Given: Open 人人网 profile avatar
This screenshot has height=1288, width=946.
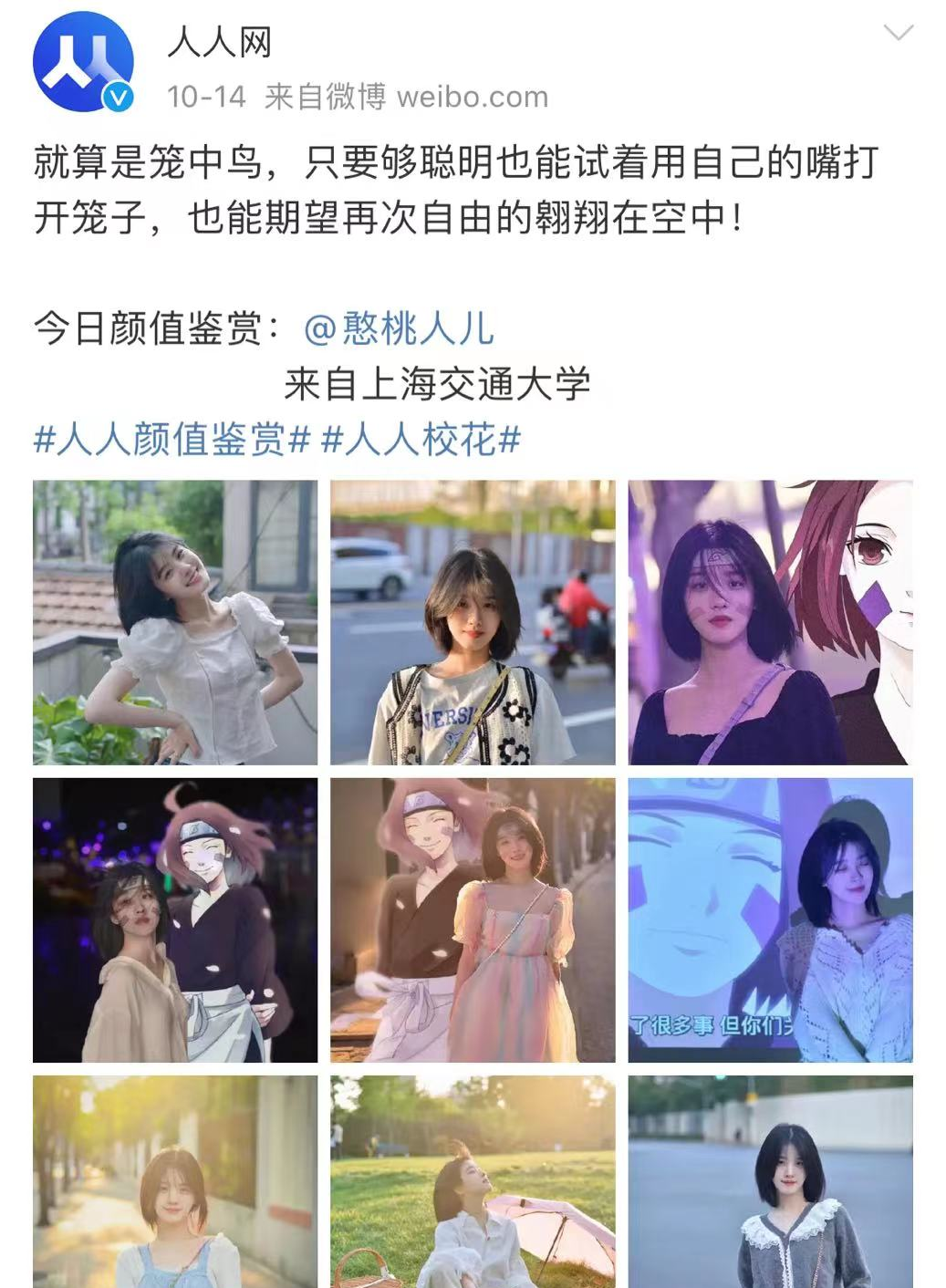Looking at the screenshot, I should click(x=83, y=63).
